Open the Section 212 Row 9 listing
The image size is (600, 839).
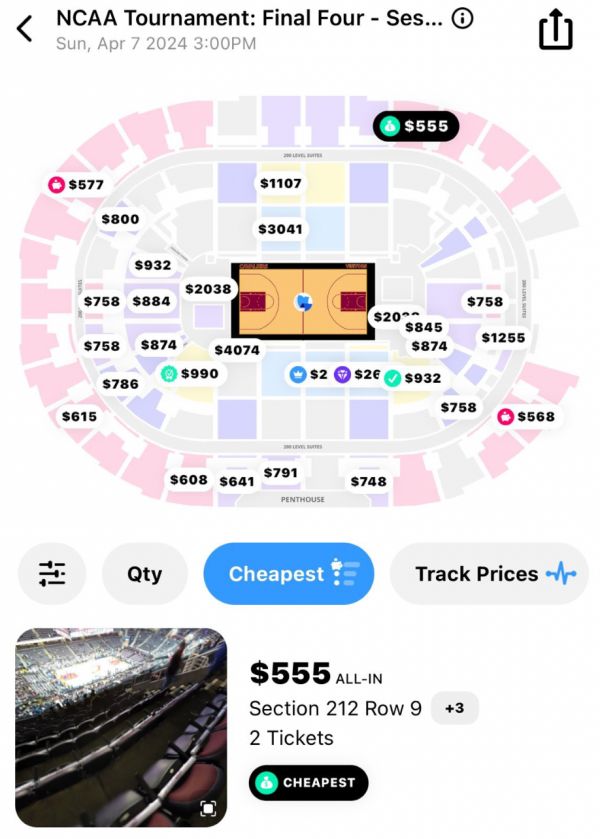point(335,709)
